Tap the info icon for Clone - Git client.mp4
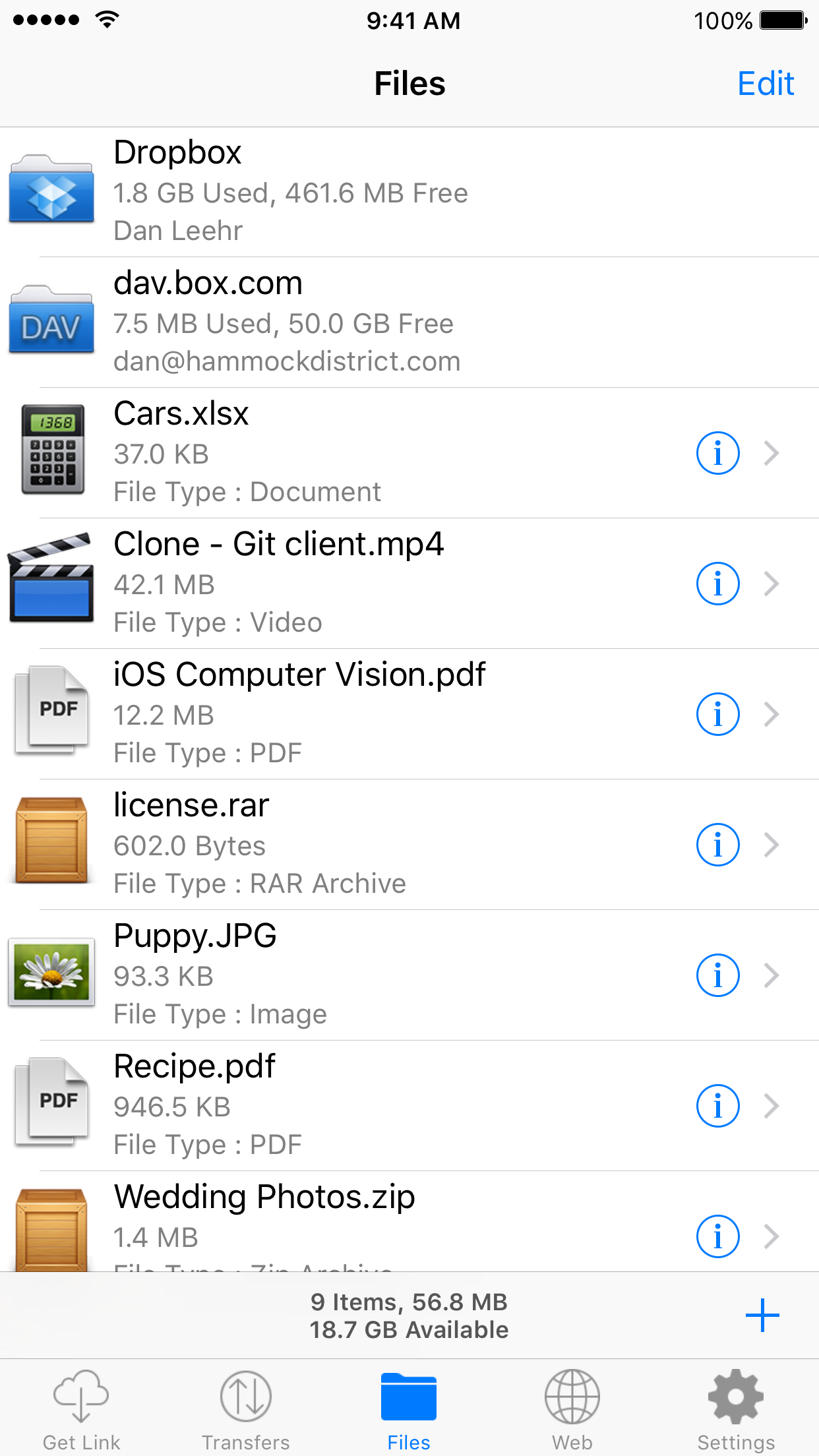Image resolution: width=819 pixels, height=1456 pixels. 717,583
